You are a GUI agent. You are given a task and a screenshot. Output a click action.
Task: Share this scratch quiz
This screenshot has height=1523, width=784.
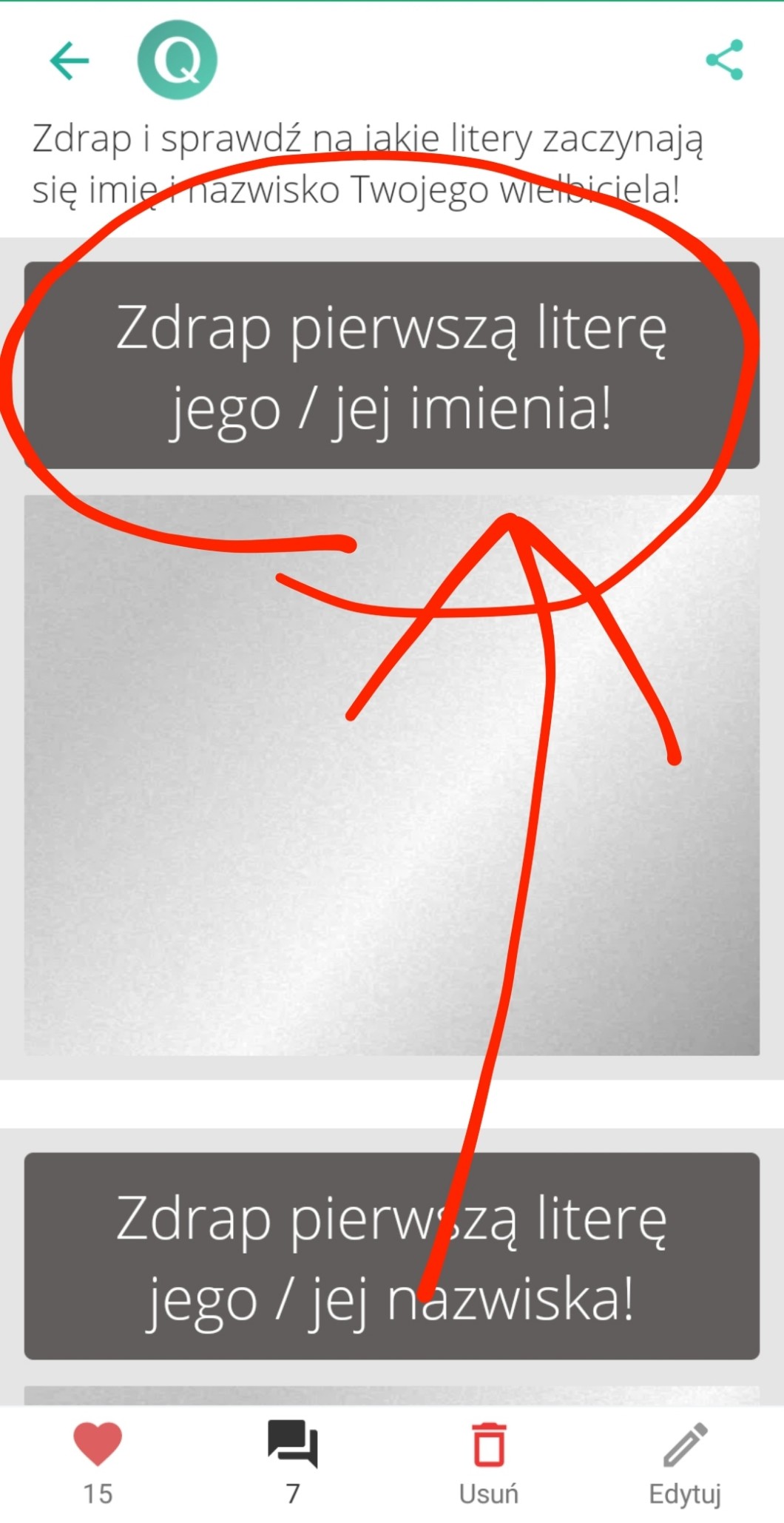[x=724, y=60]
